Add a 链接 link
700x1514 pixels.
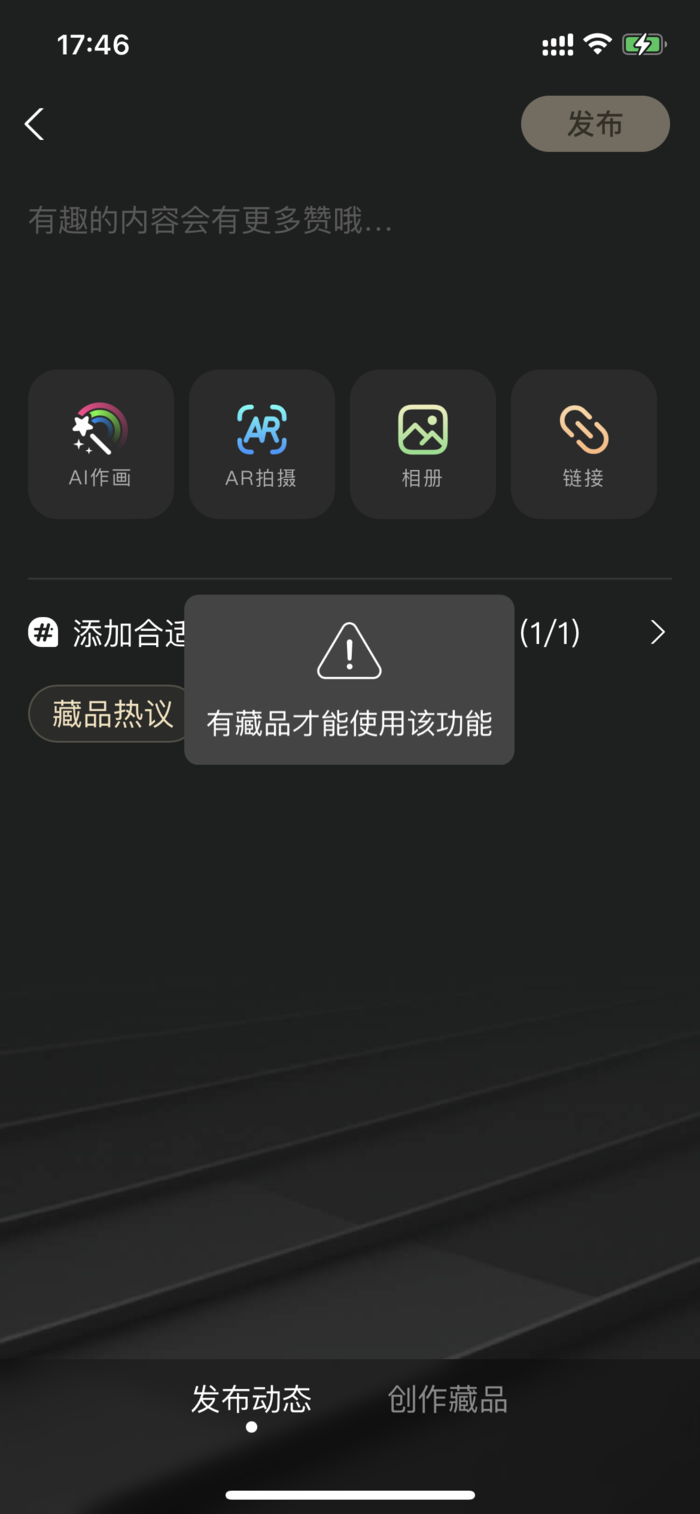[583, 444]
